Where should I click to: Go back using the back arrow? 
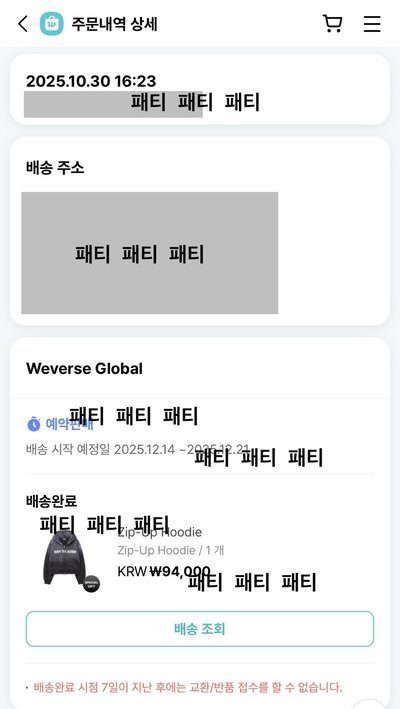pyautogui.click(x=23, y=24)
